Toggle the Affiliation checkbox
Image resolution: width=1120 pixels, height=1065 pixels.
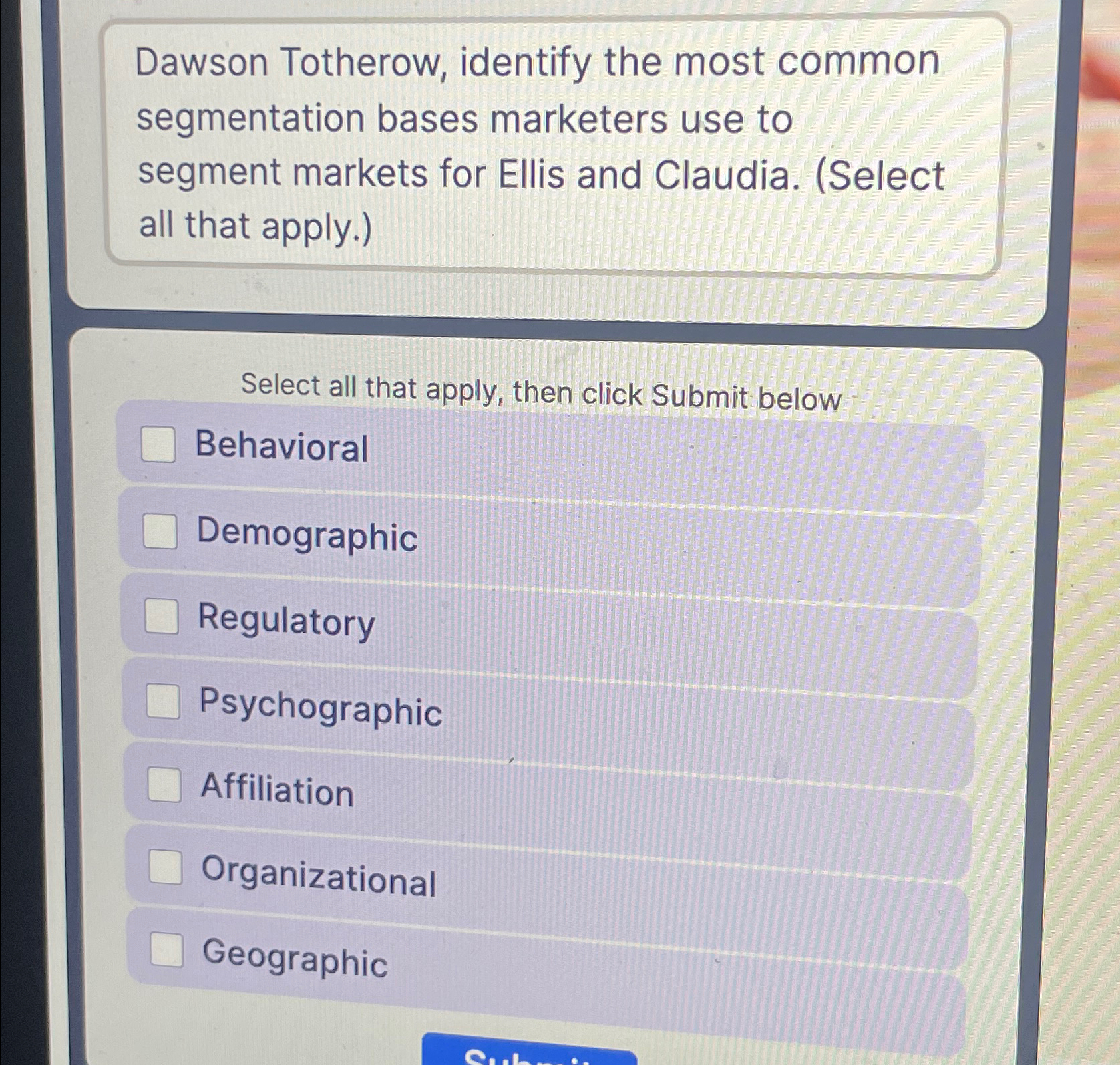[164, 785]
